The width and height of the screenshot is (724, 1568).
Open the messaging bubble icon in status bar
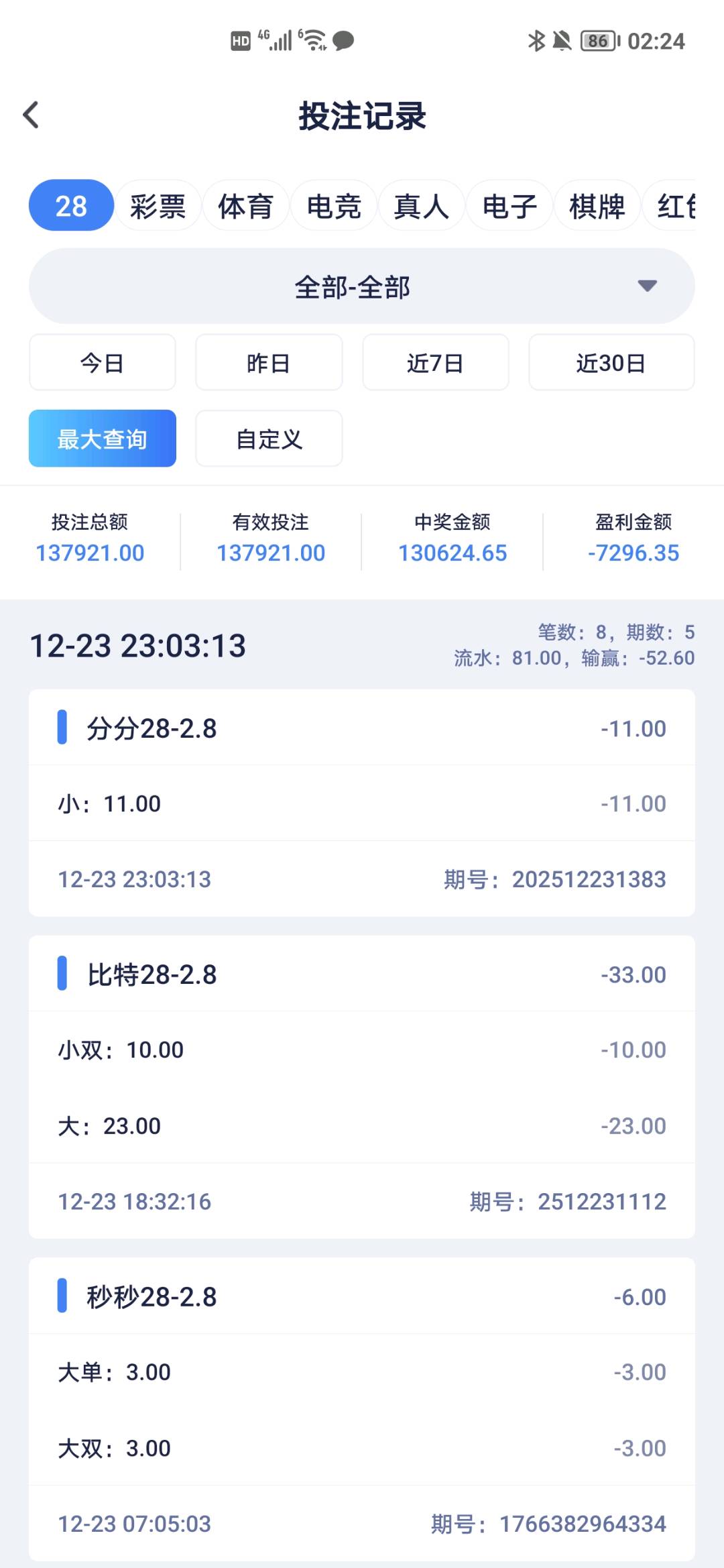pos(342,42)
